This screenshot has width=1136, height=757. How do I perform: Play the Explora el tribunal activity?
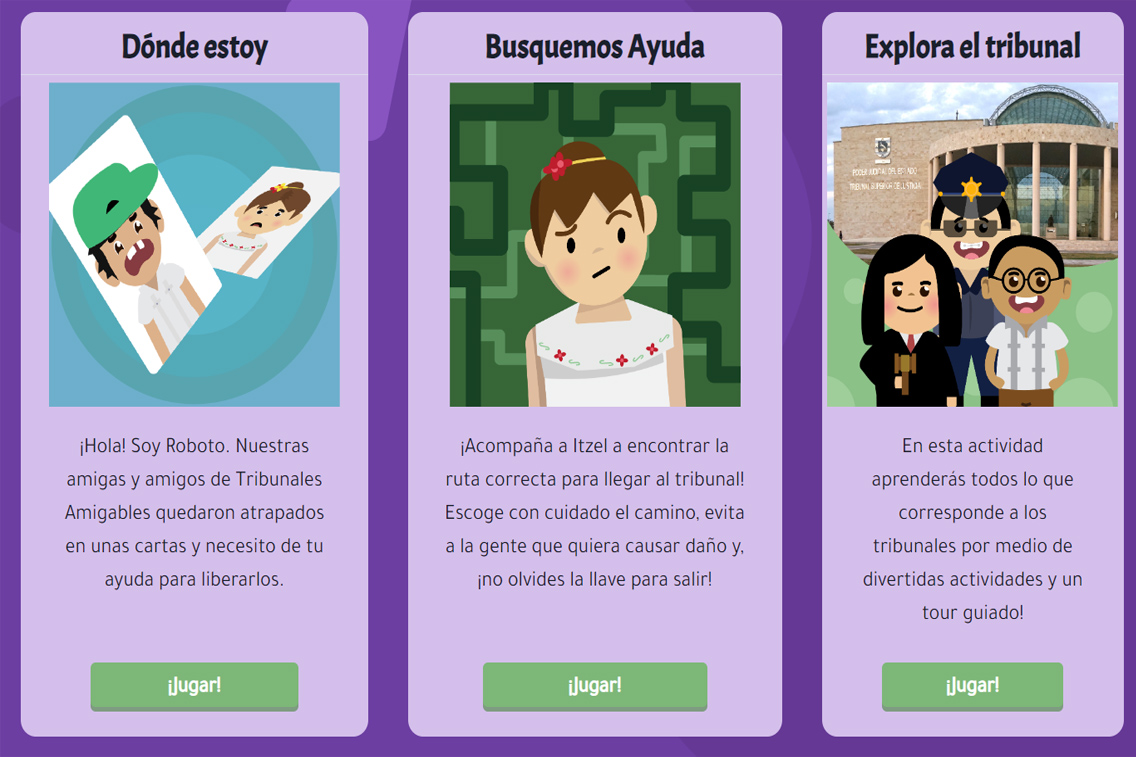pos(972,686)
